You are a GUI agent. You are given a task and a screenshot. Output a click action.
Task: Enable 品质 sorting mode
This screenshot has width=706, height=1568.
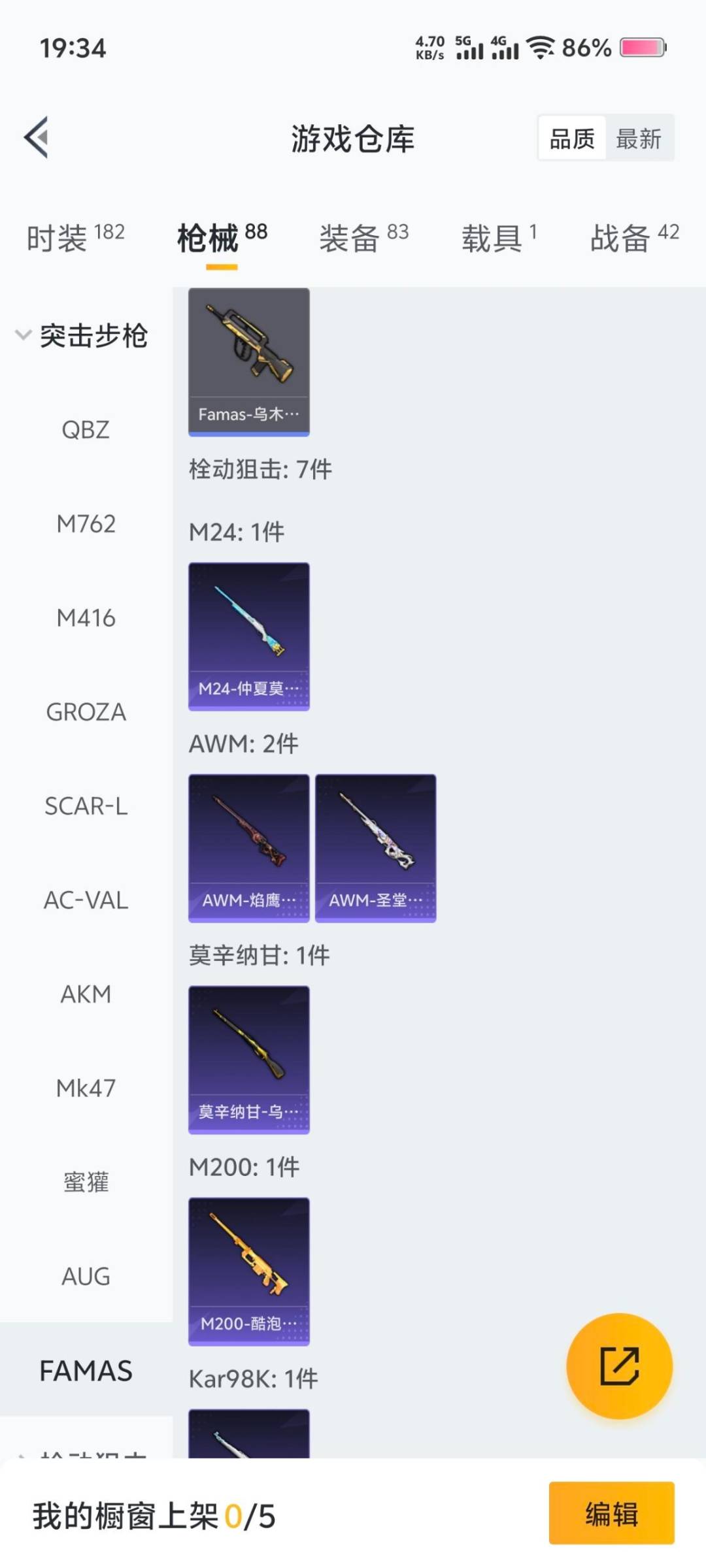click(x=572, y=139)
